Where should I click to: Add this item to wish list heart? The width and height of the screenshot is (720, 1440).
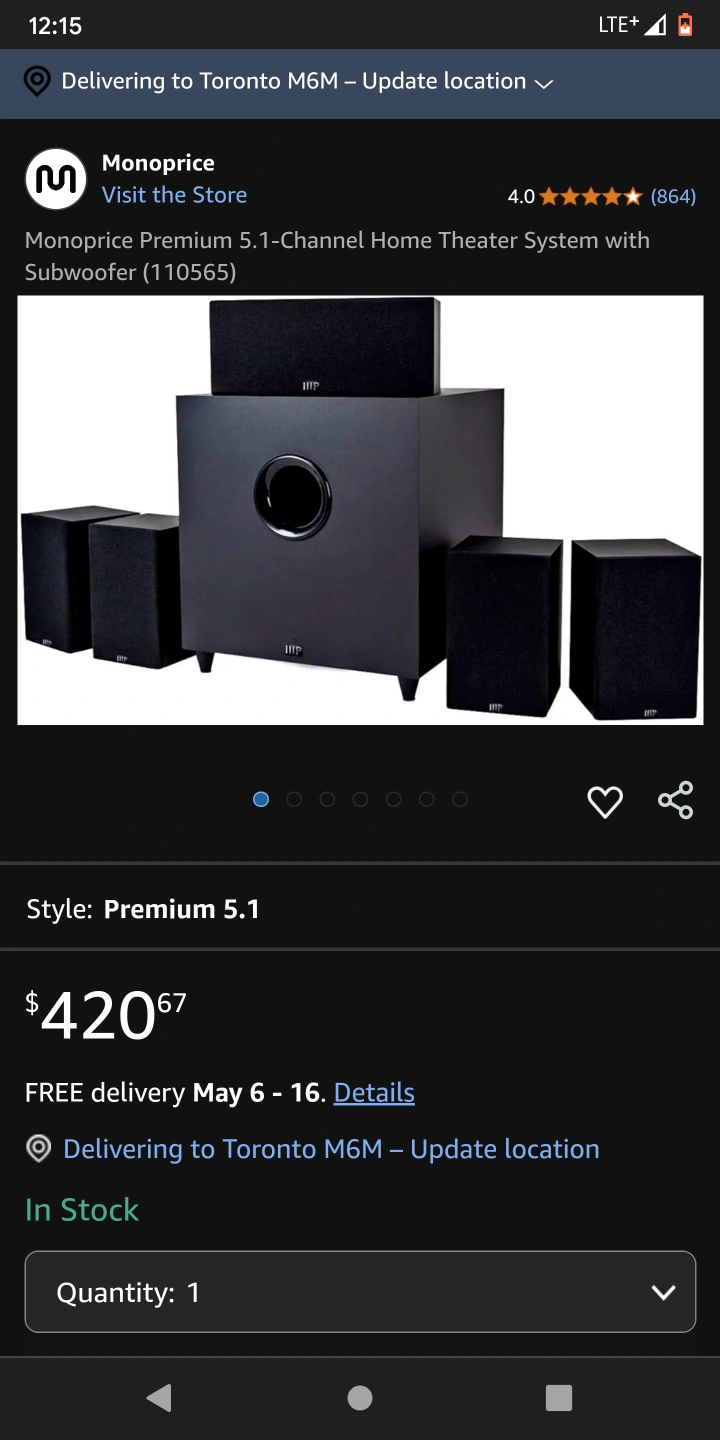(605, 801)
